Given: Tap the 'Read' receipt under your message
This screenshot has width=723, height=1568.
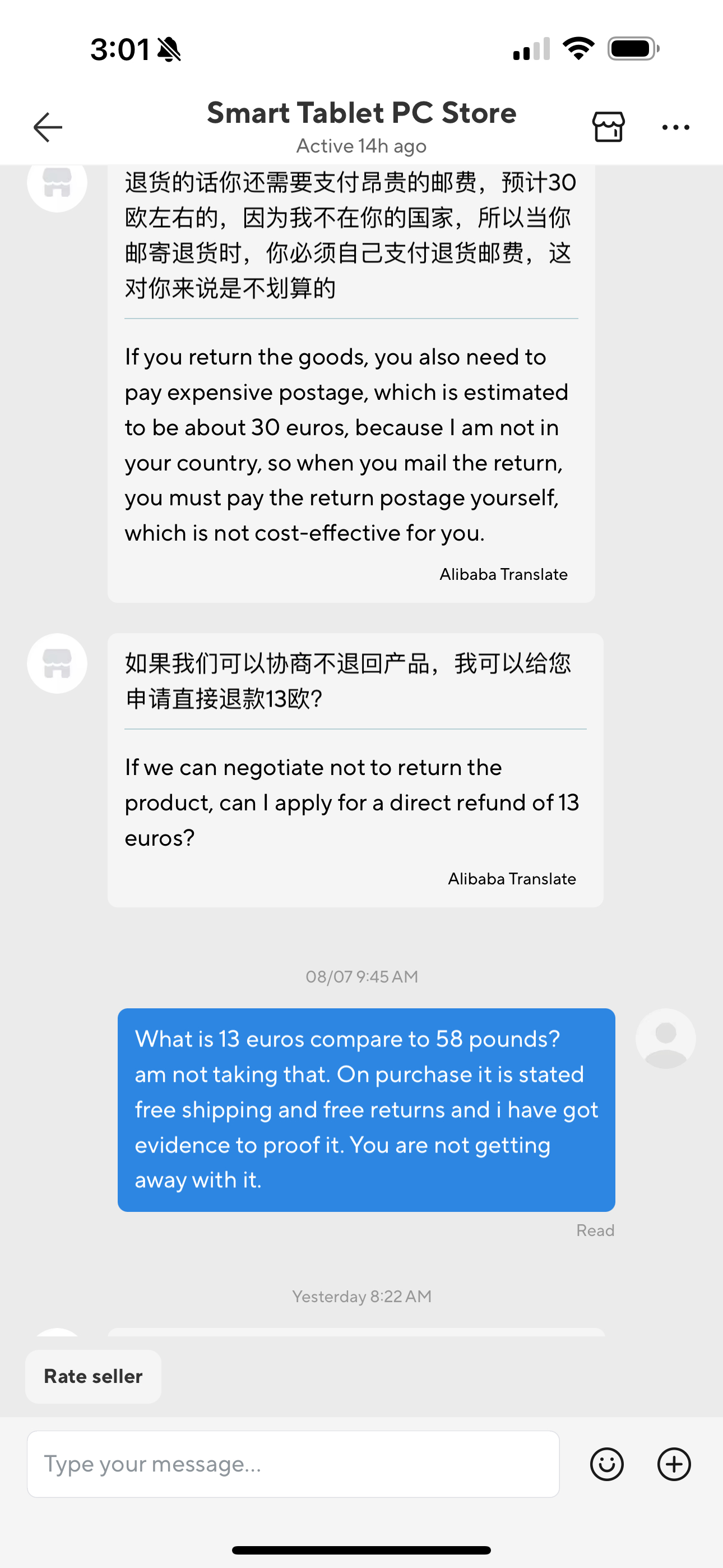Looking at the screenshot, I should click(595, 1230).
